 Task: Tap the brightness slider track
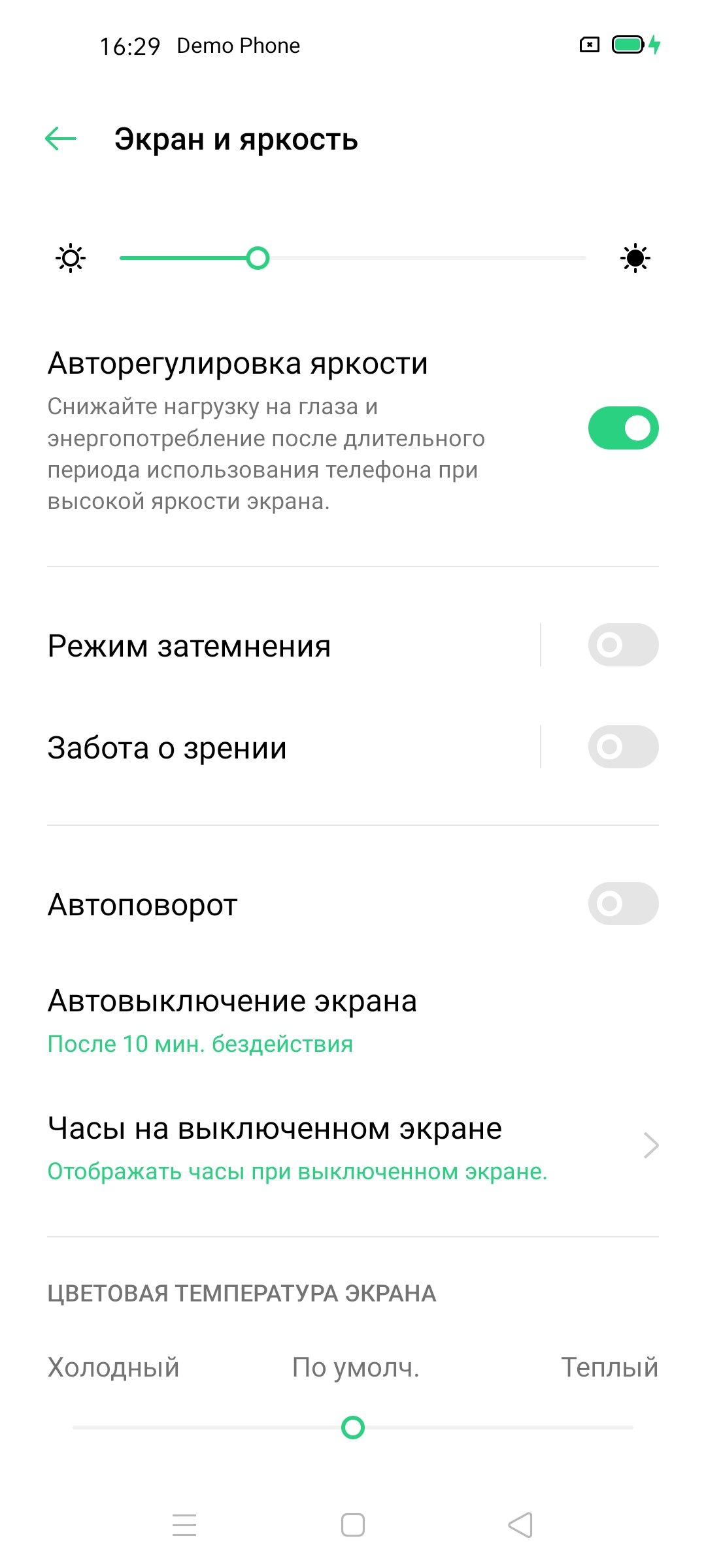pyautogui.click(x=353, y=258)
